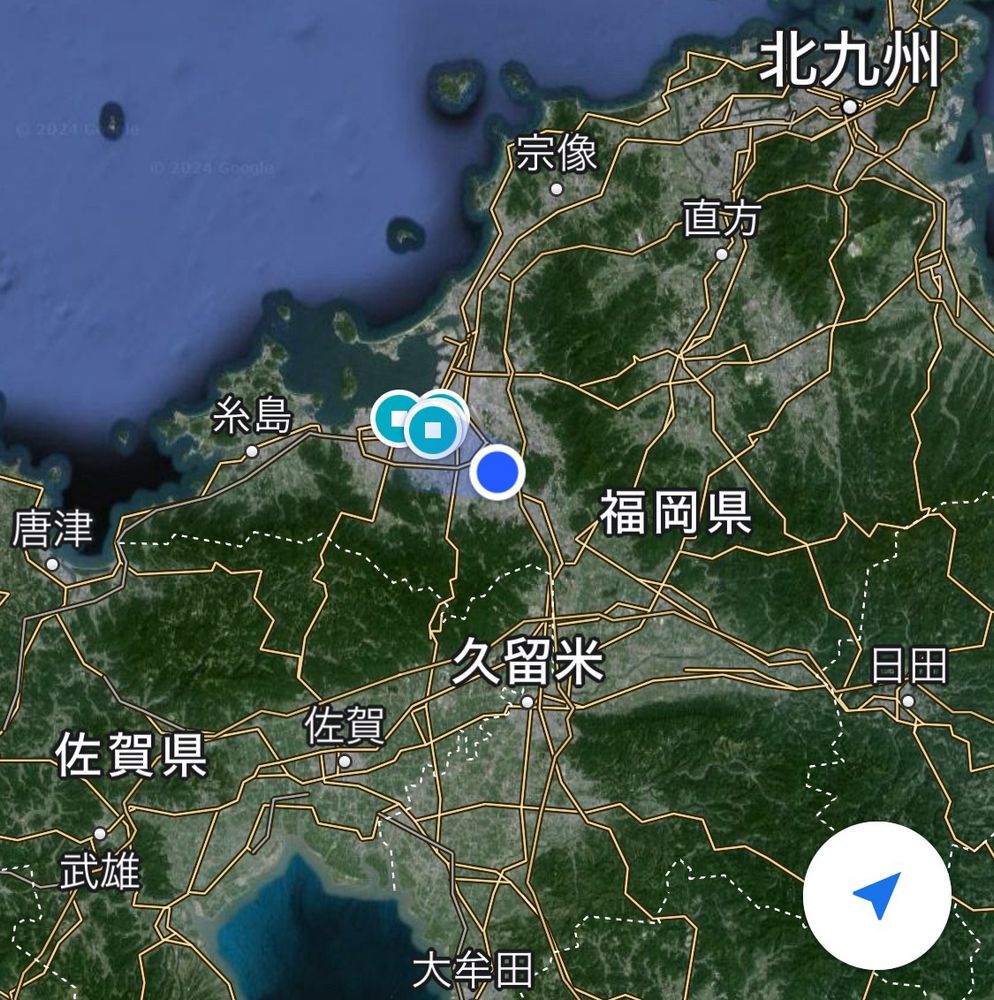Click the city dot below 日田

point(908,702)
